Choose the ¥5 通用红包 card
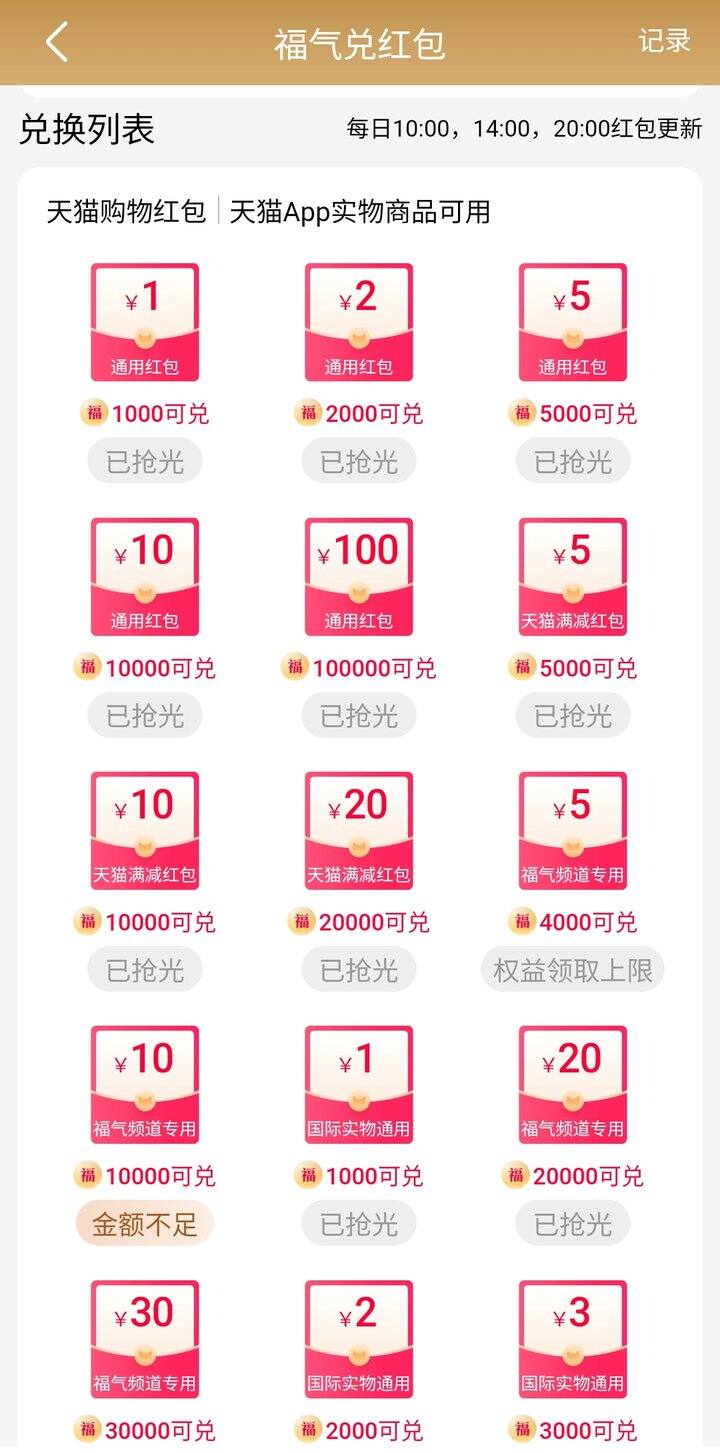720x1453 pixels. [x=573, y=322]
